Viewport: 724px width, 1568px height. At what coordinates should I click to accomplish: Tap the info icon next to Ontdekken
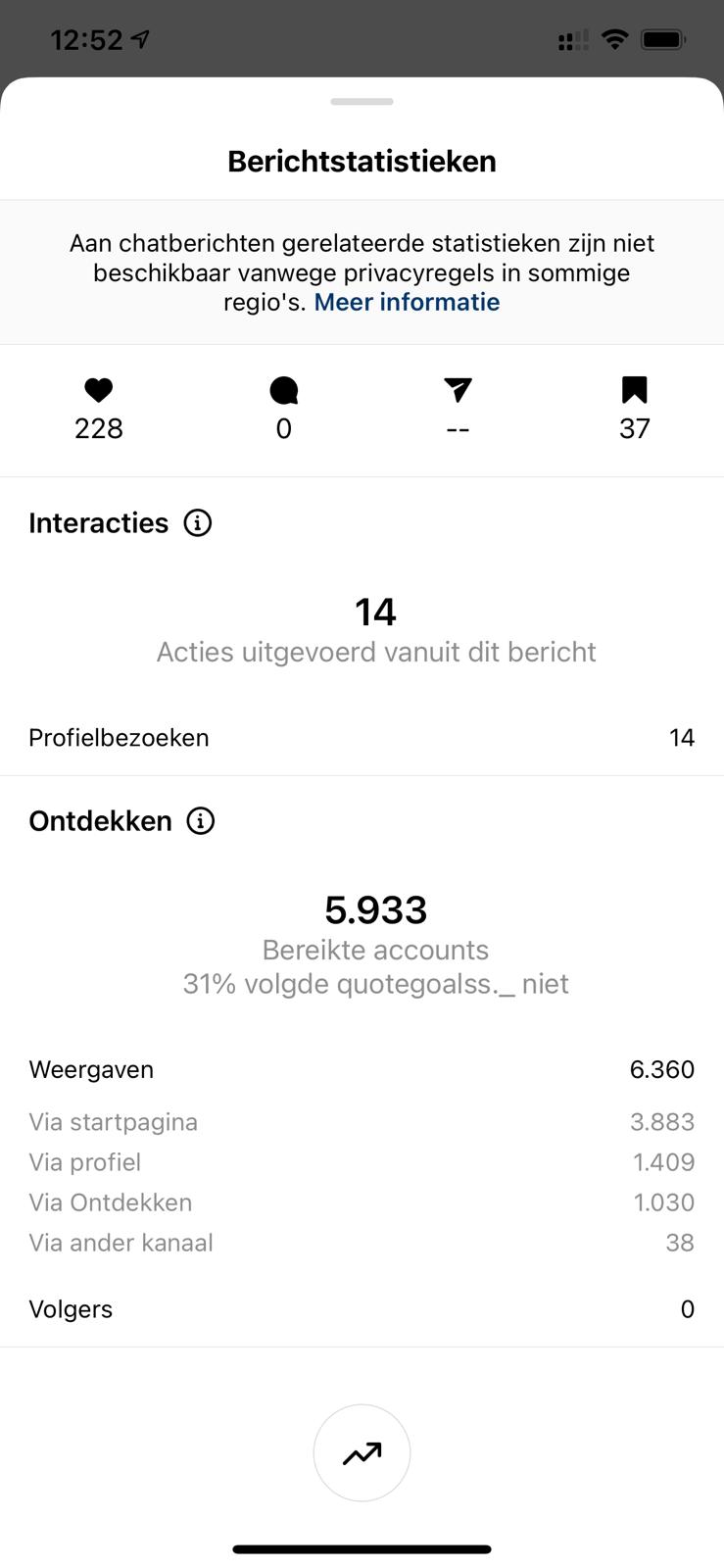pyautogui.click(x=201, y=821)
